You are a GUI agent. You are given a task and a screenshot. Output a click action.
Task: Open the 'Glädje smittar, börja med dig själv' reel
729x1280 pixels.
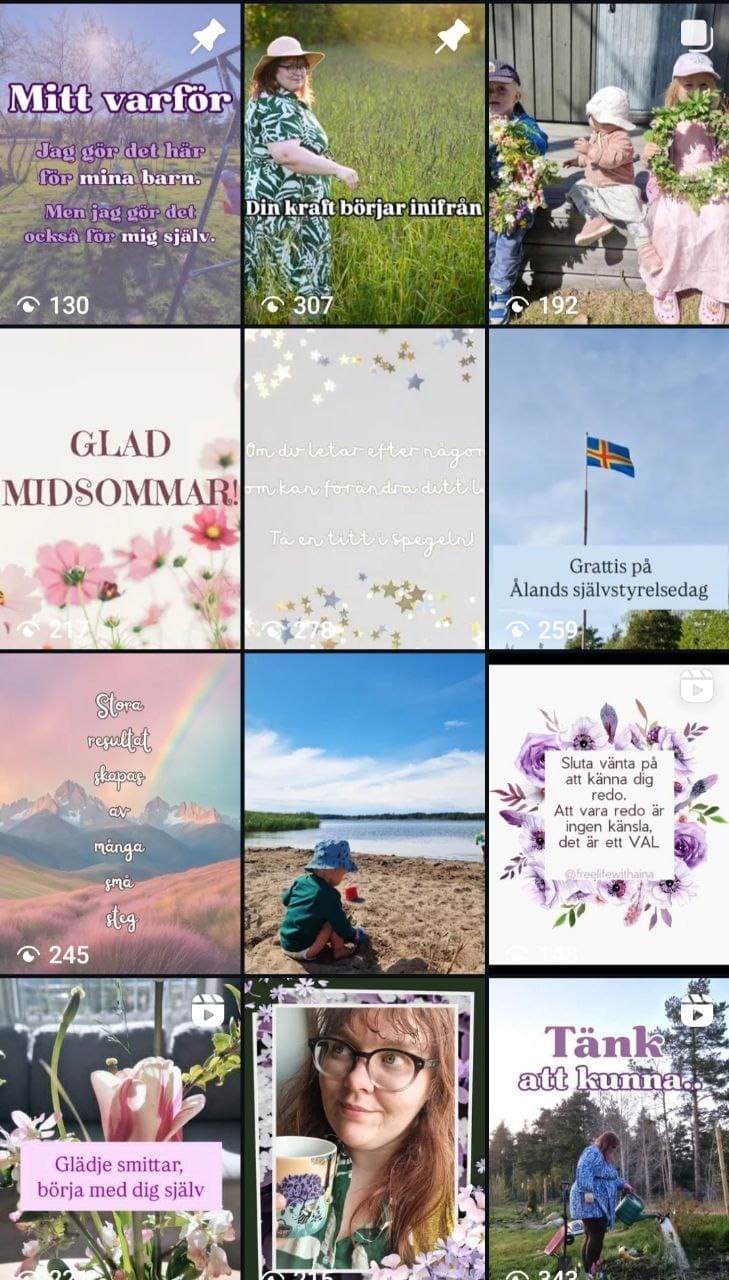(120, 1130)
